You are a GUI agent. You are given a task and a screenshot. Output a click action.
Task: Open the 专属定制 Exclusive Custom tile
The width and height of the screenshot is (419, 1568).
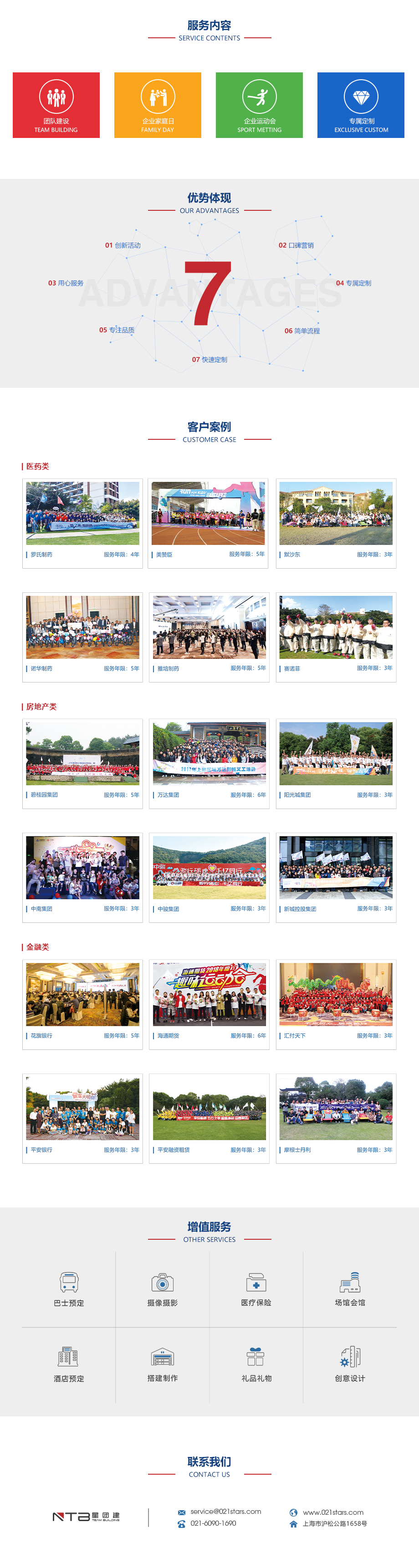point(361,105)
